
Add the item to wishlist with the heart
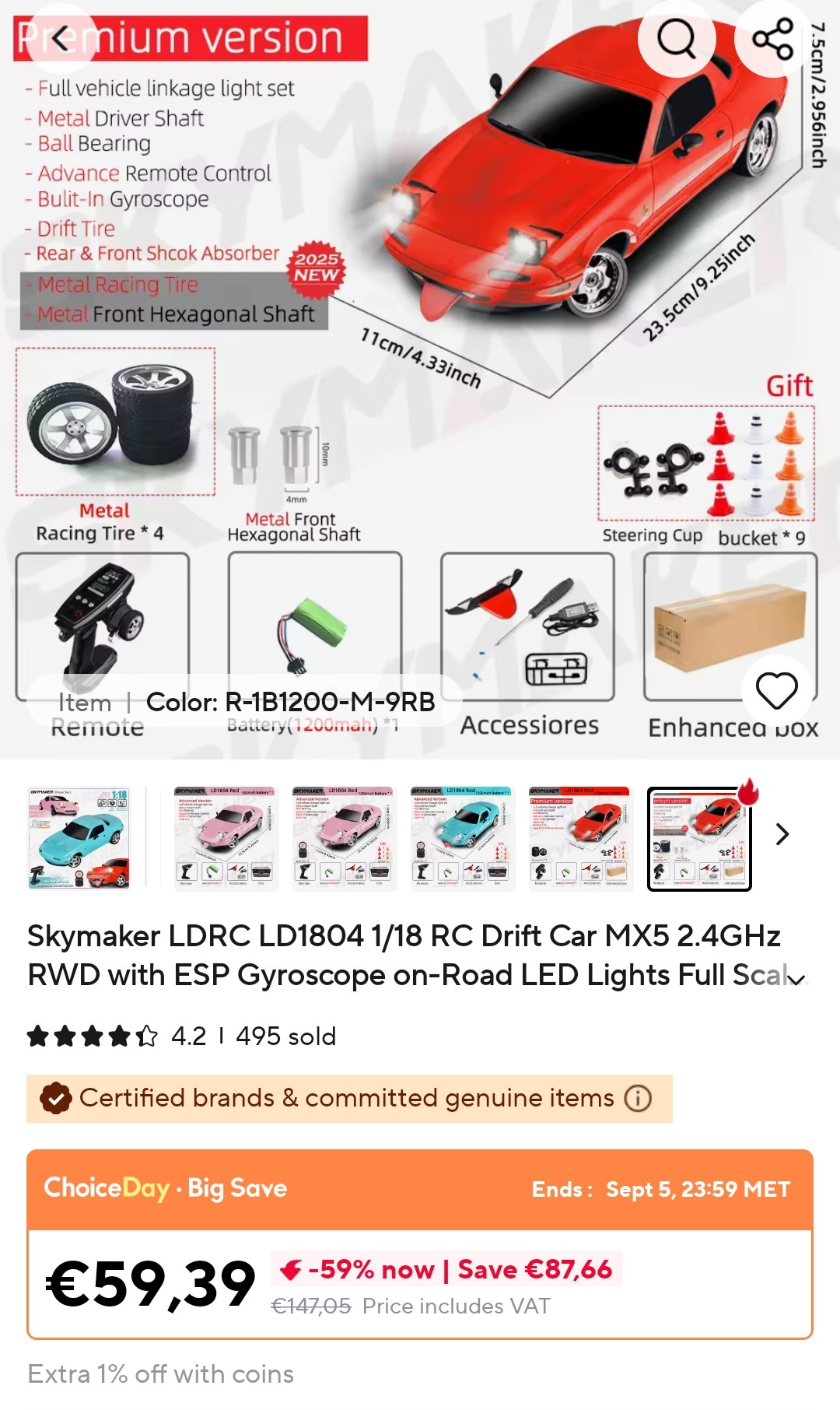tap(777, 690)
